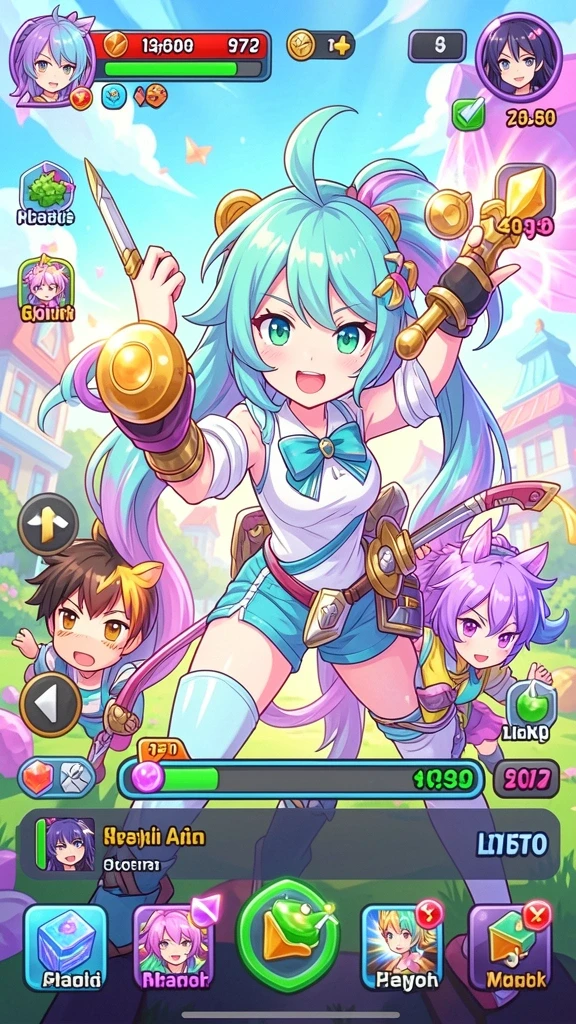Open the Maobk box tab

point(509,948)
